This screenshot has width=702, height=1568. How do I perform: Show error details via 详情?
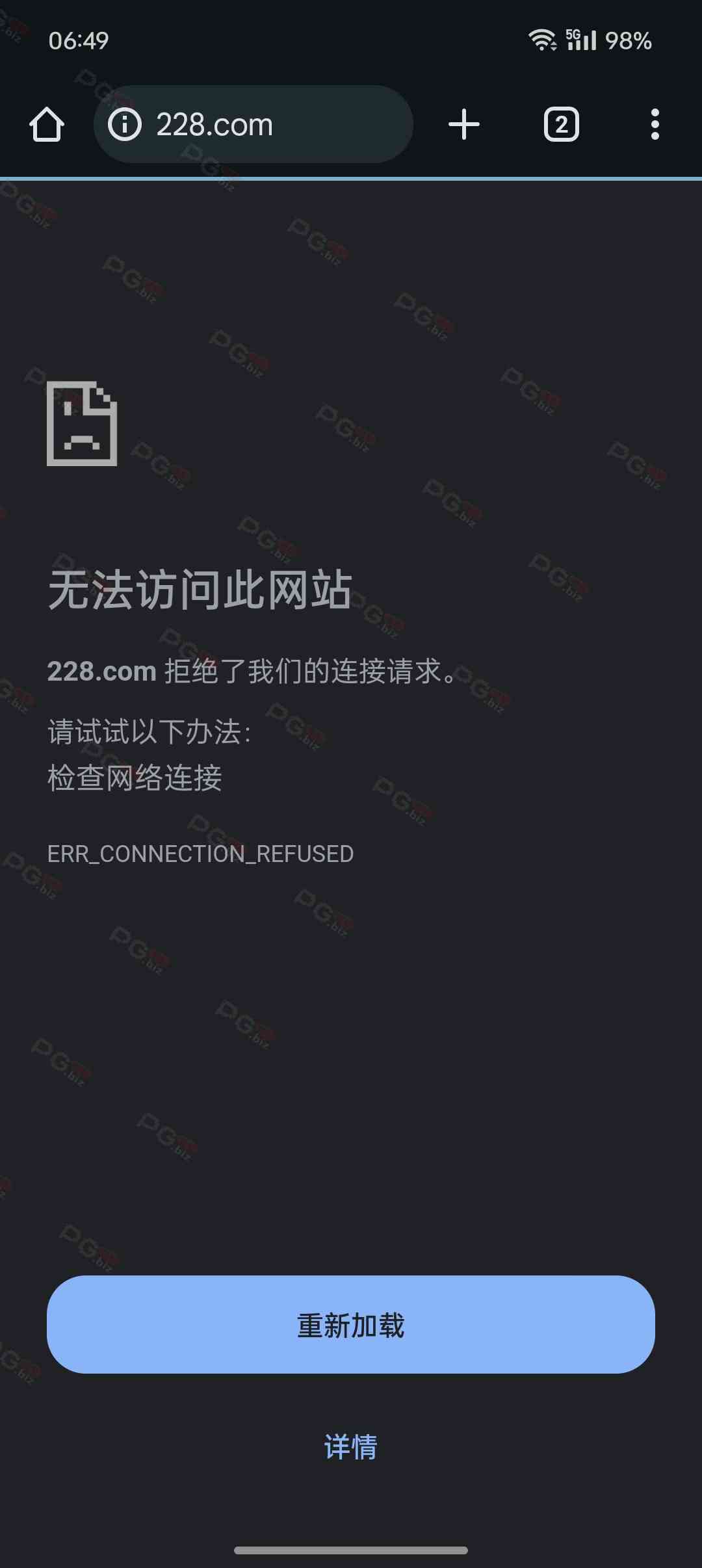coord(351,1447)
